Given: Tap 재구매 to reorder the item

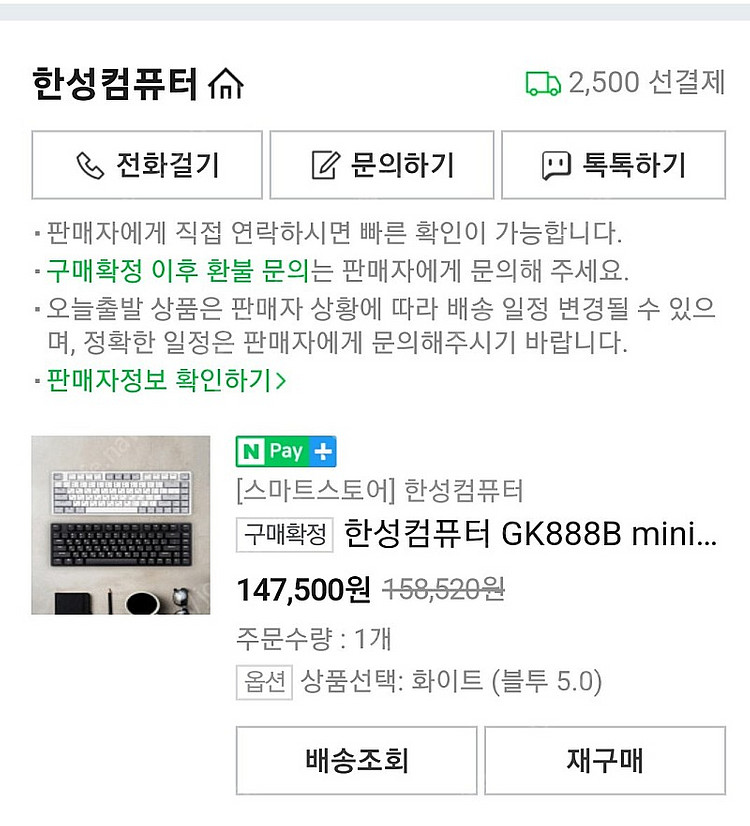Looking at the screenshot, I should click(x=605, y=761).
